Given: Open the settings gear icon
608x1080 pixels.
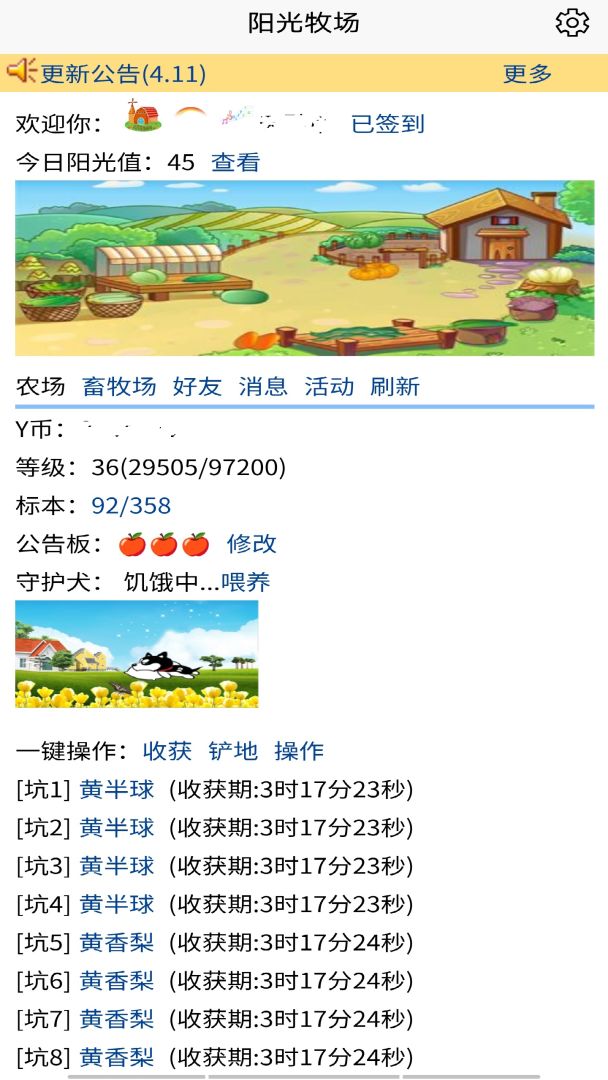Looking at the screenshot, I should point(572,23).
